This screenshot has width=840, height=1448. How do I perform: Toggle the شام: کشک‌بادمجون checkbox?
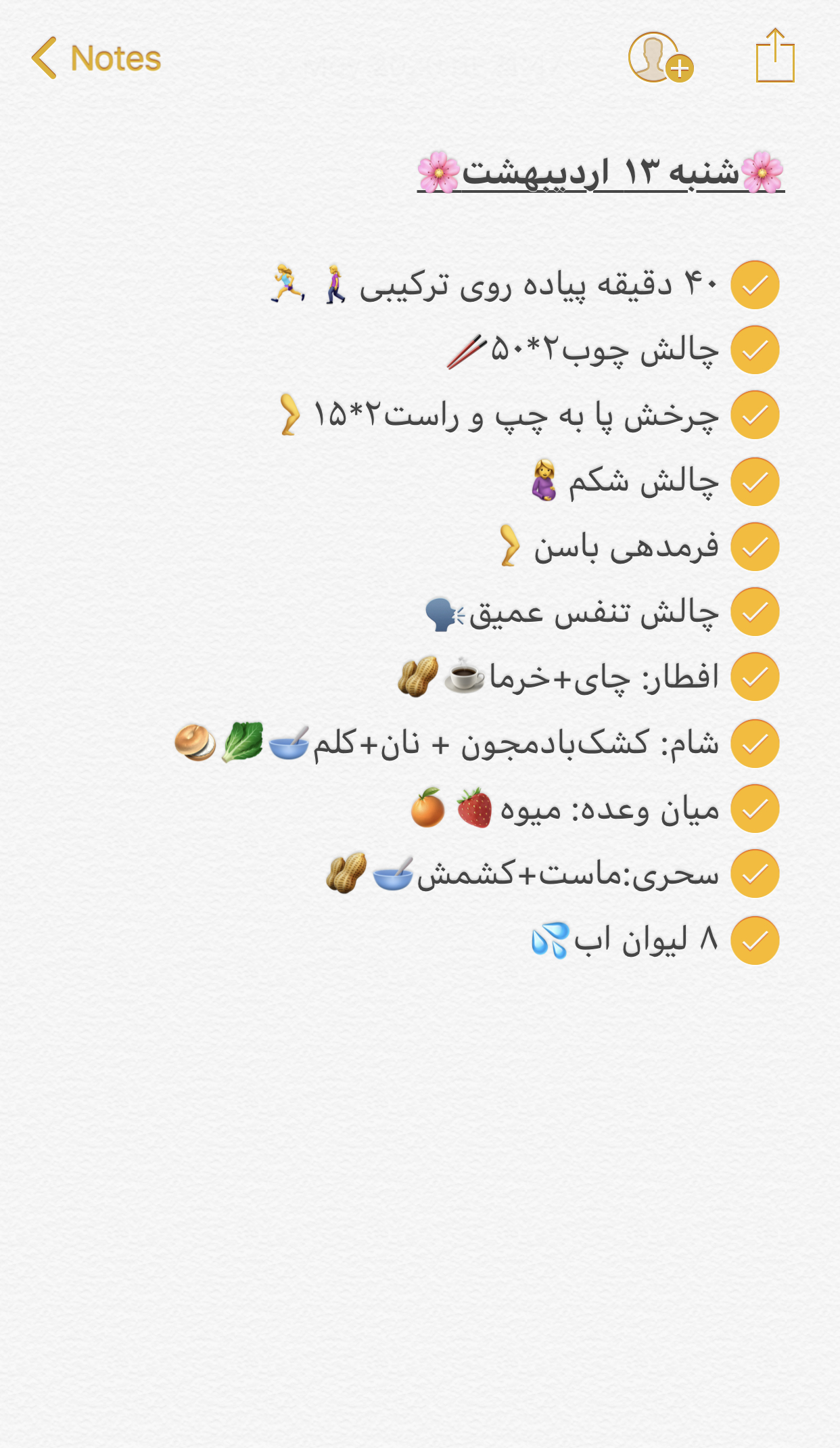(x=755, y=743)
